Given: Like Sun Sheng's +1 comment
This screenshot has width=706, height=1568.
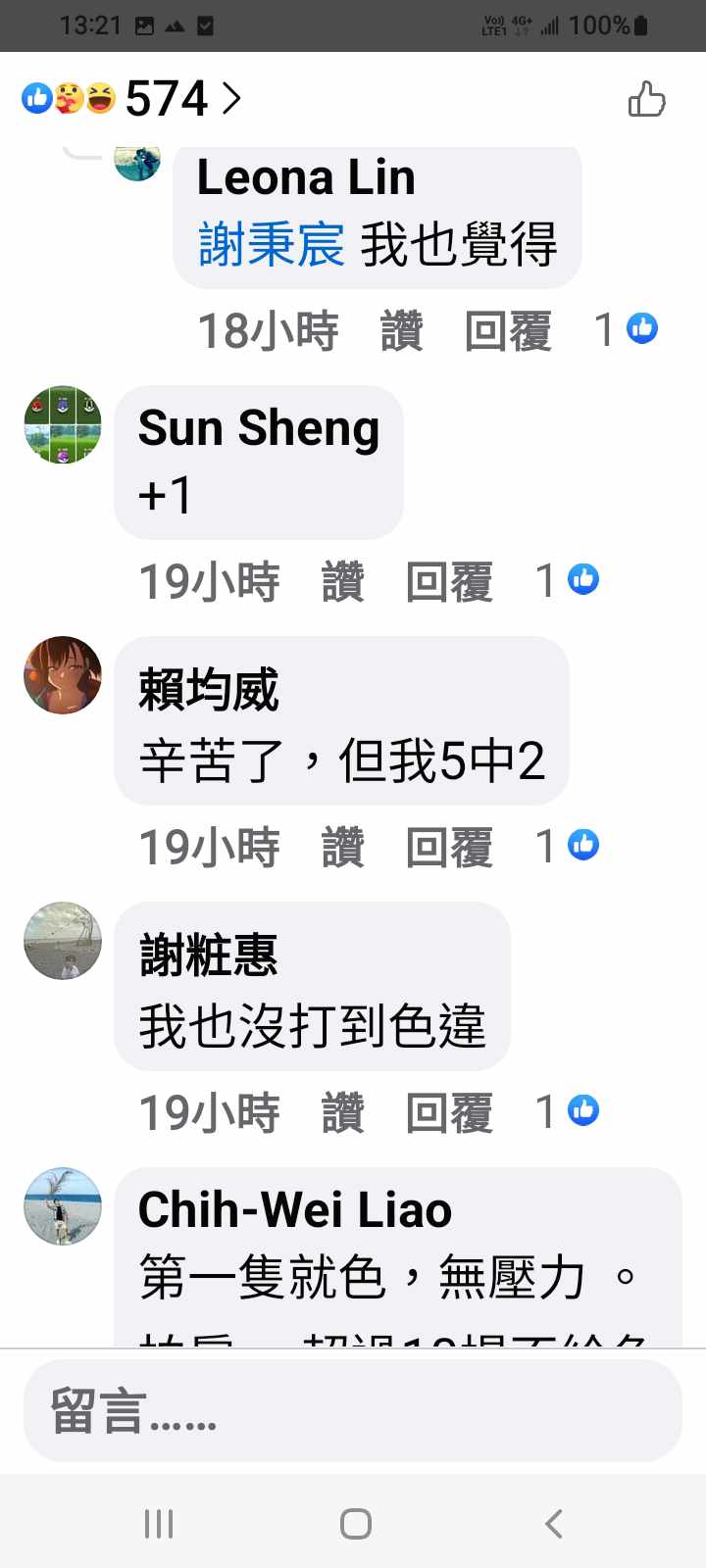Looking at the screenshot, I should point(342,581).
